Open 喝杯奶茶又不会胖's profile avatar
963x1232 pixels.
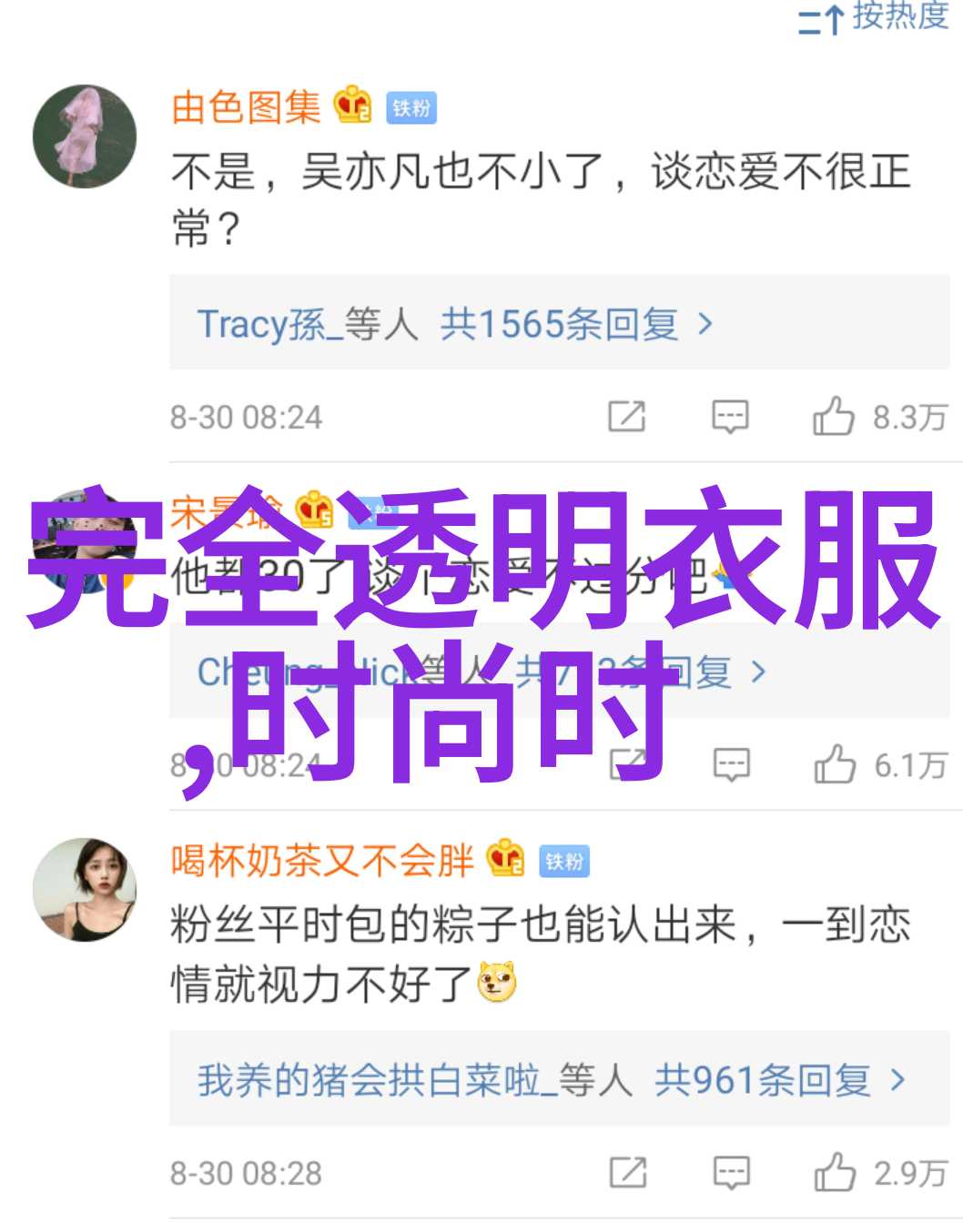pos(85,889)
